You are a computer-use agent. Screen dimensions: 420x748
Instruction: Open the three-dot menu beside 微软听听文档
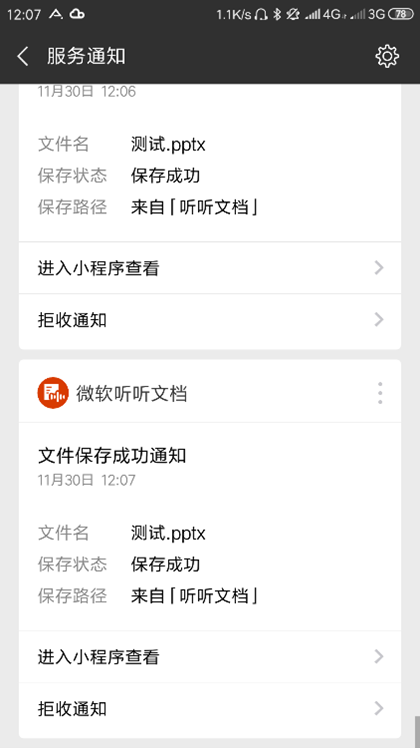coord(380,393)
